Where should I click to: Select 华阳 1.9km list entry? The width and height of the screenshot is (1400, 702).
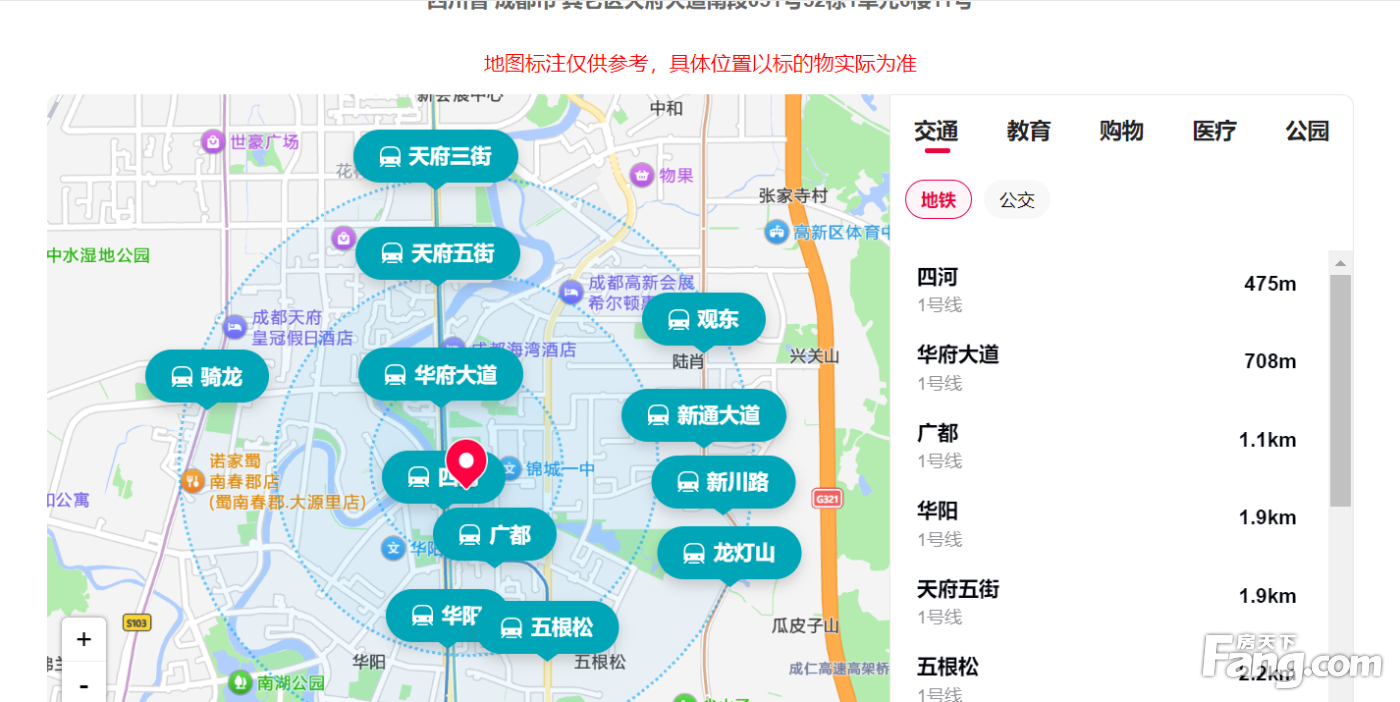[x=1105, y=523]
